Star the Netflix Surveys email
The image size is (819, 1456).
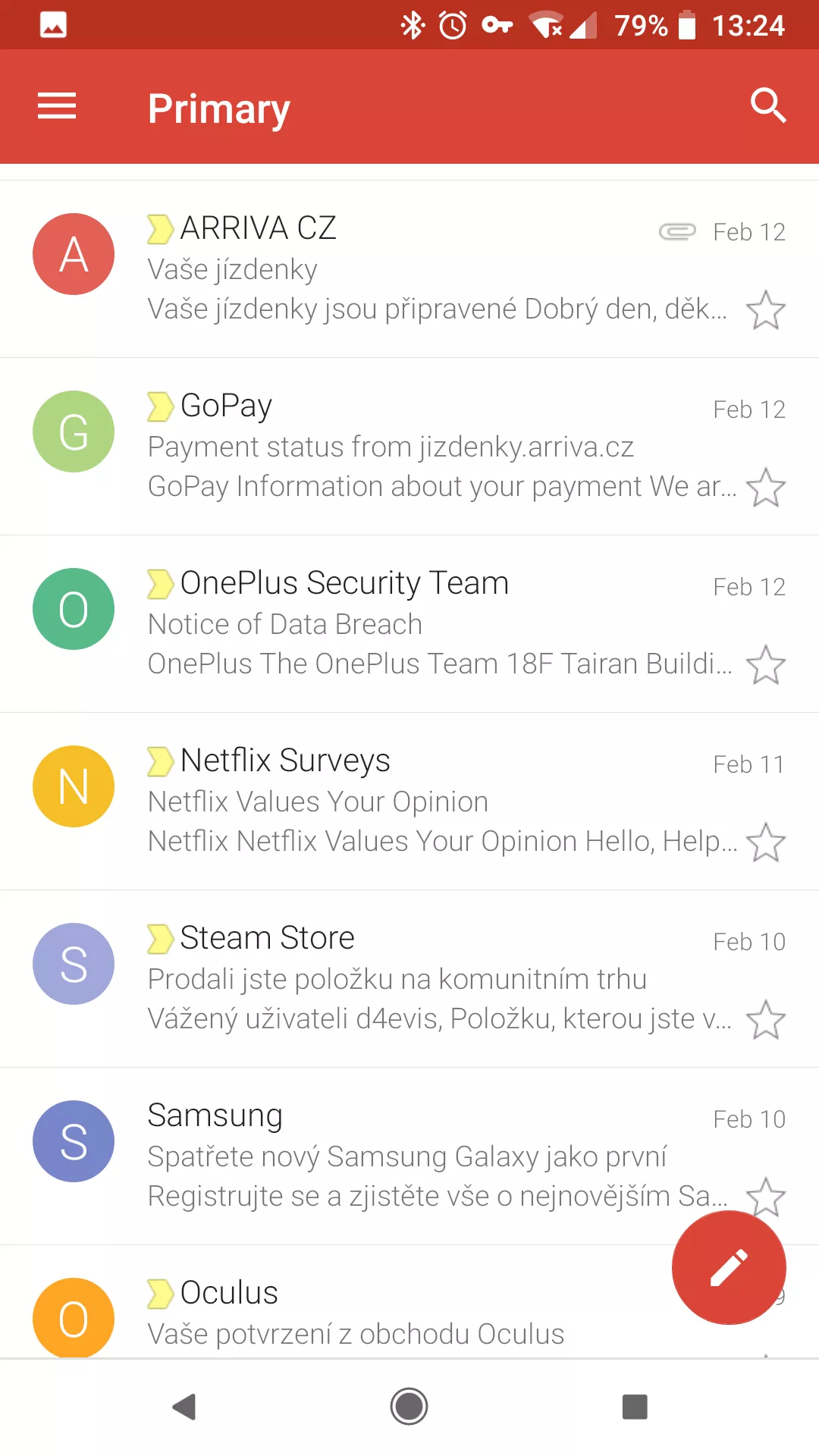click(766, 843)
